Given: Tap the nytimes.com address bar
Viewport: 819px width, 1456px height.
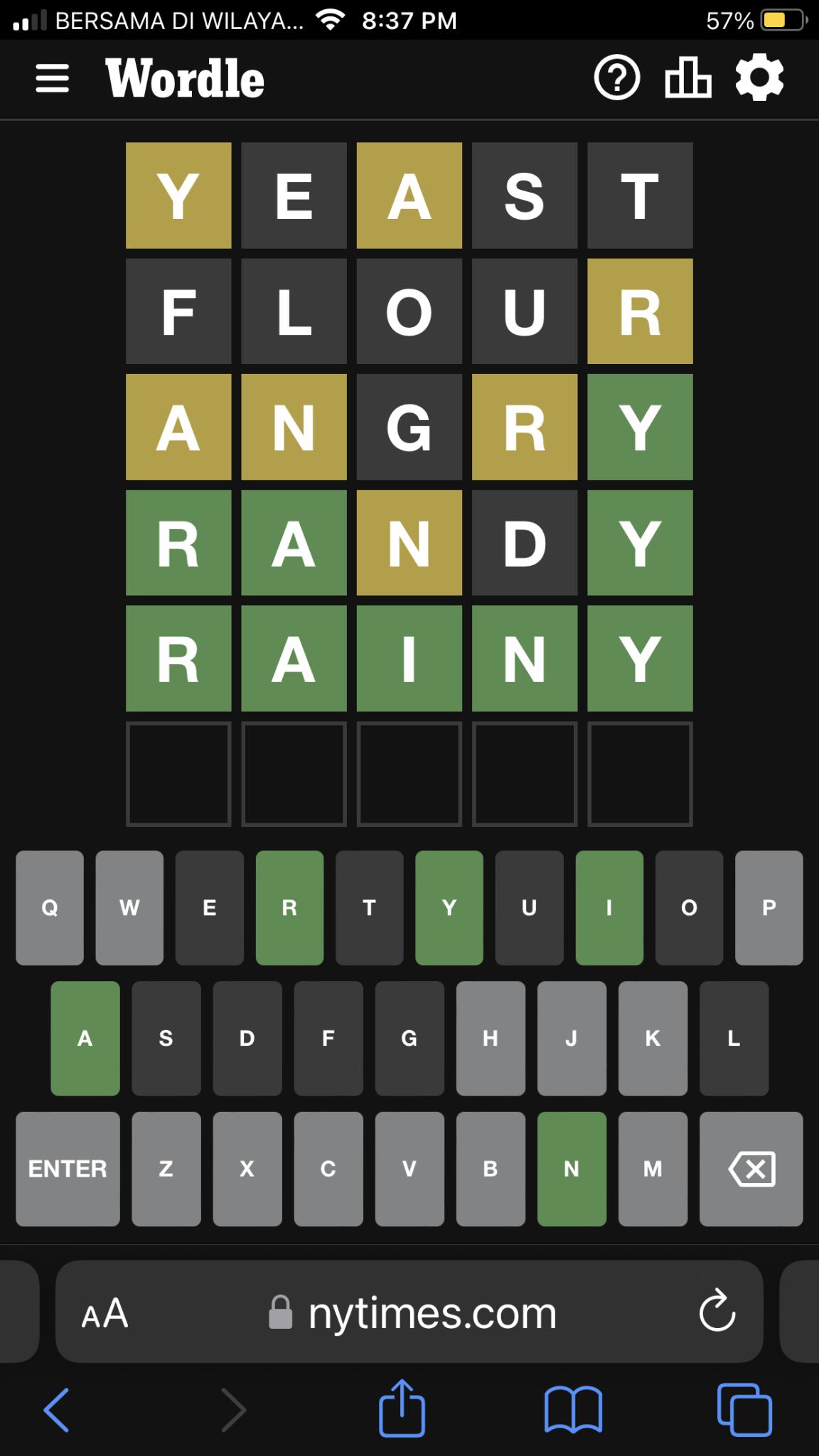Looking at the screenshot, I should click(409, 1312).
